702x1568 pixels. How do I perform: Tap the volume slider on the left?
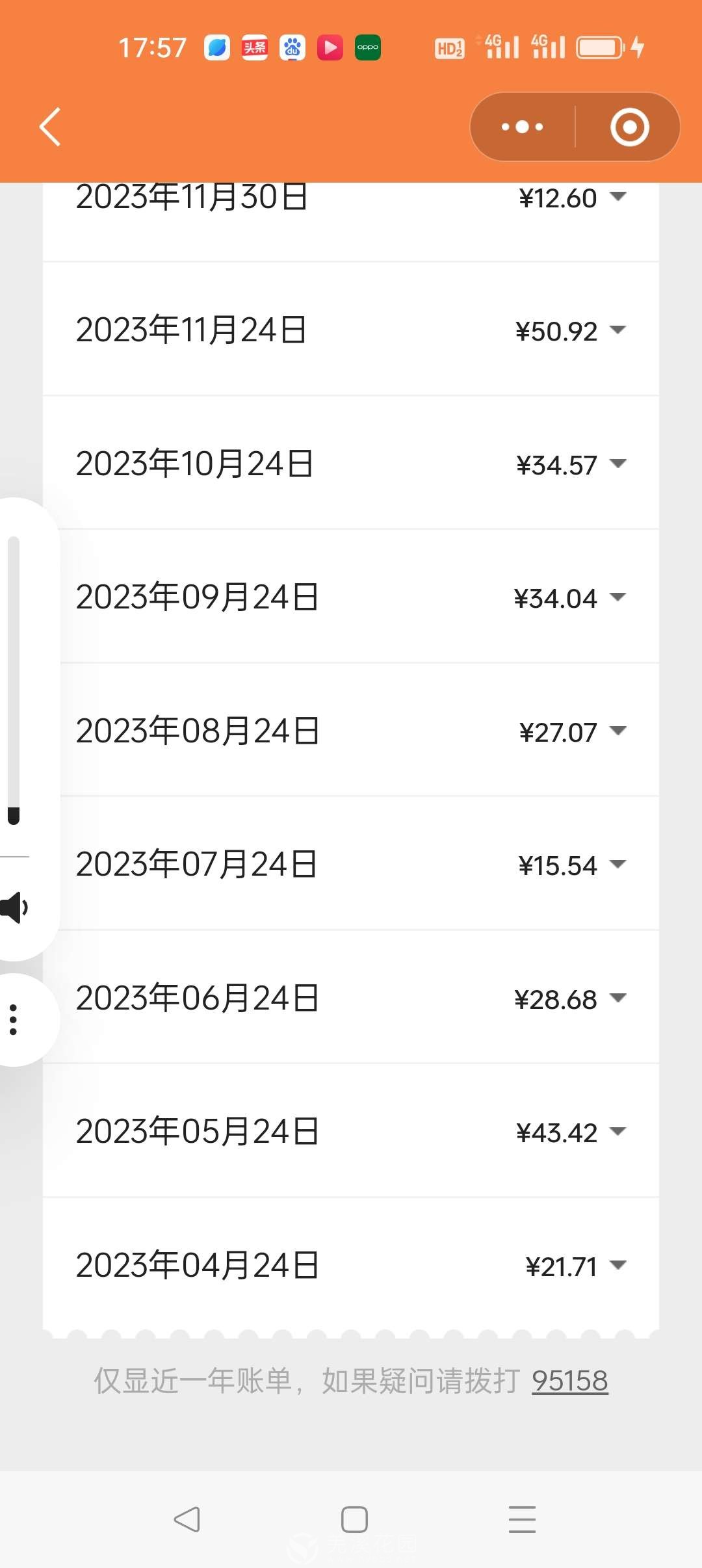pos(14,676)
